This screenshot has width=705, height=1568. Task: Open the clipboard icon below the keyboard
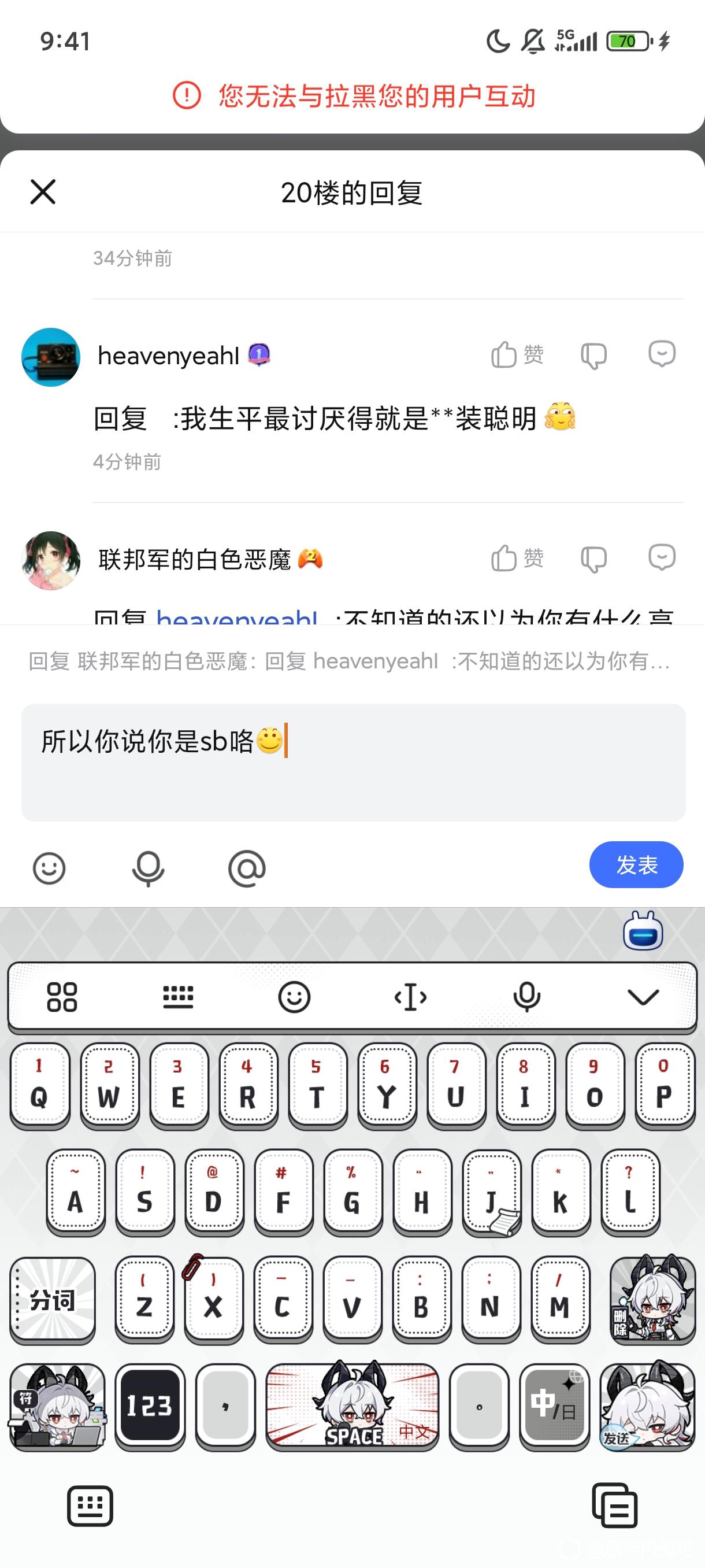[x=614, y=1506]
